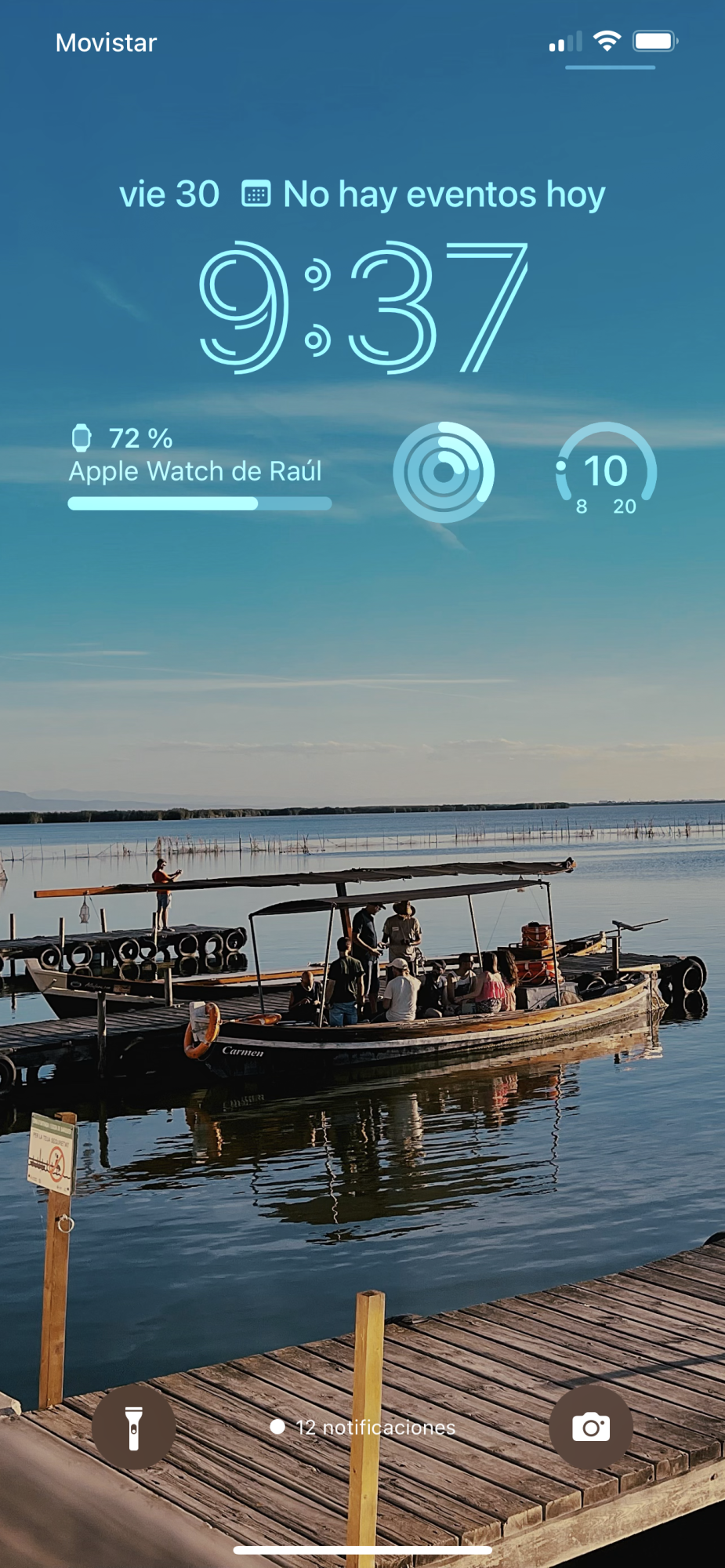
Task: Open the weather temperature widget
Action: pos(606,472)
